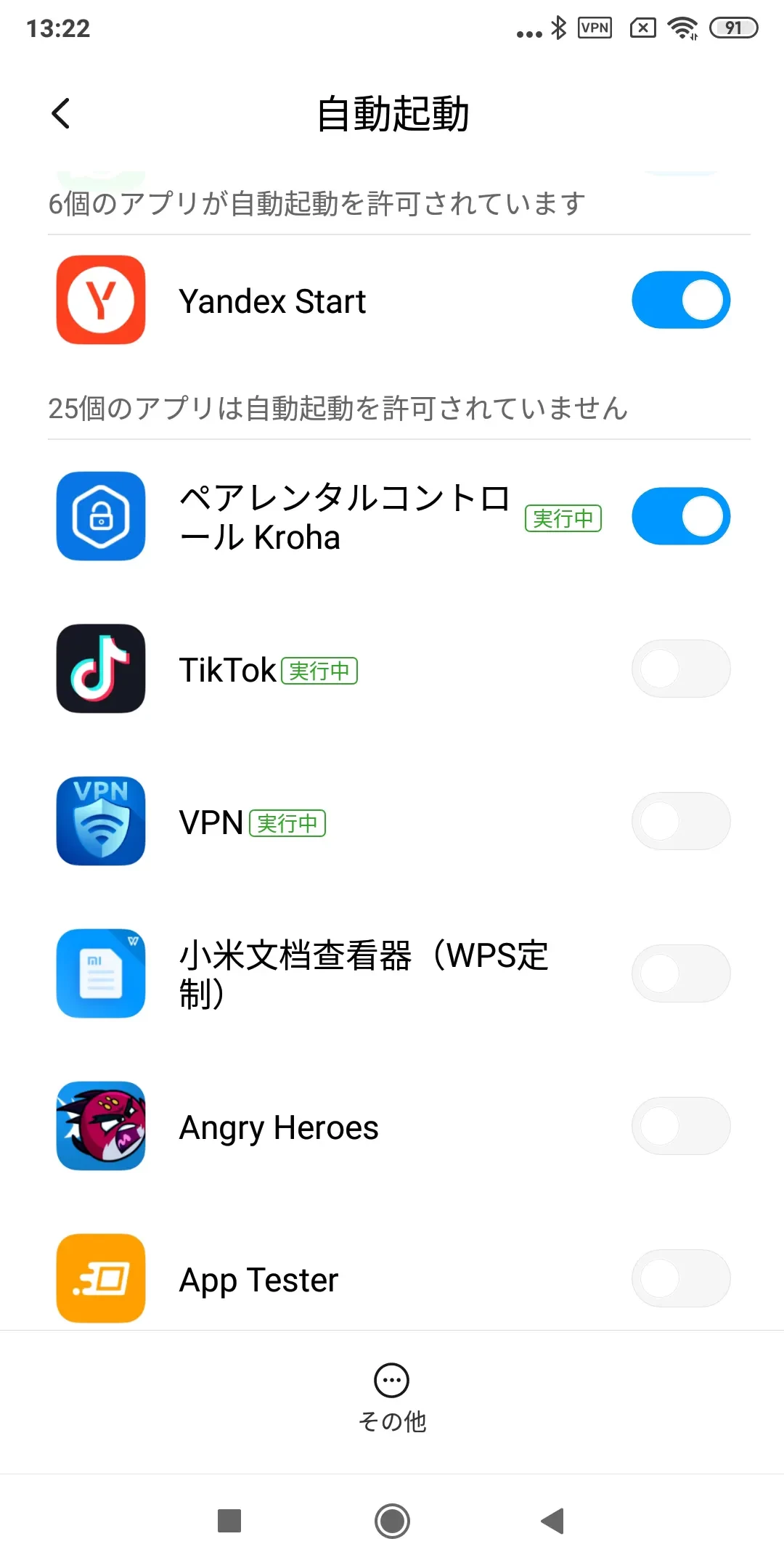
Task: Toggle autostart for 小米文档查看器
Action: pos(680,973)
